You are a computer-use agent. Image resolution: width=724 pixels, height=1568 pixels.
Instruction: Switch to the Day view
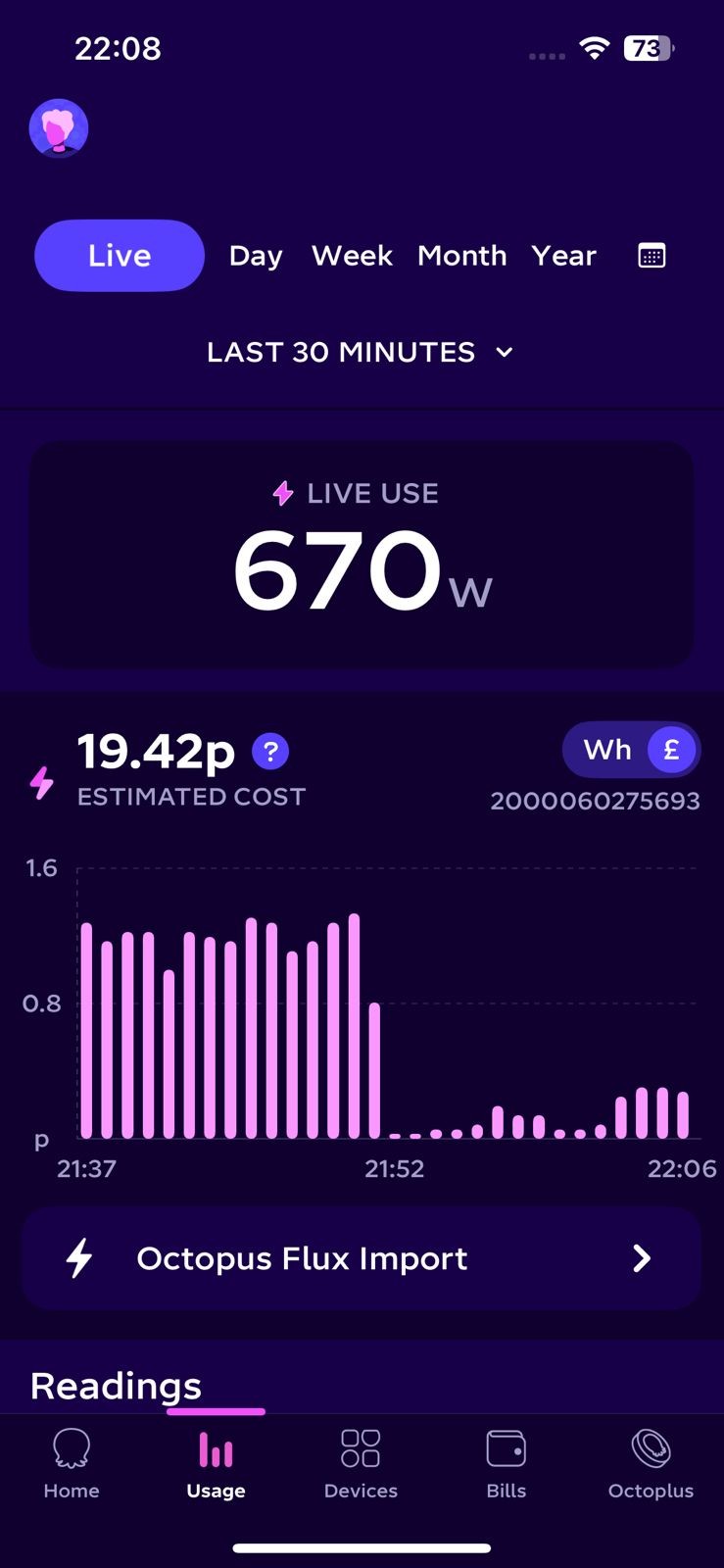256,256
